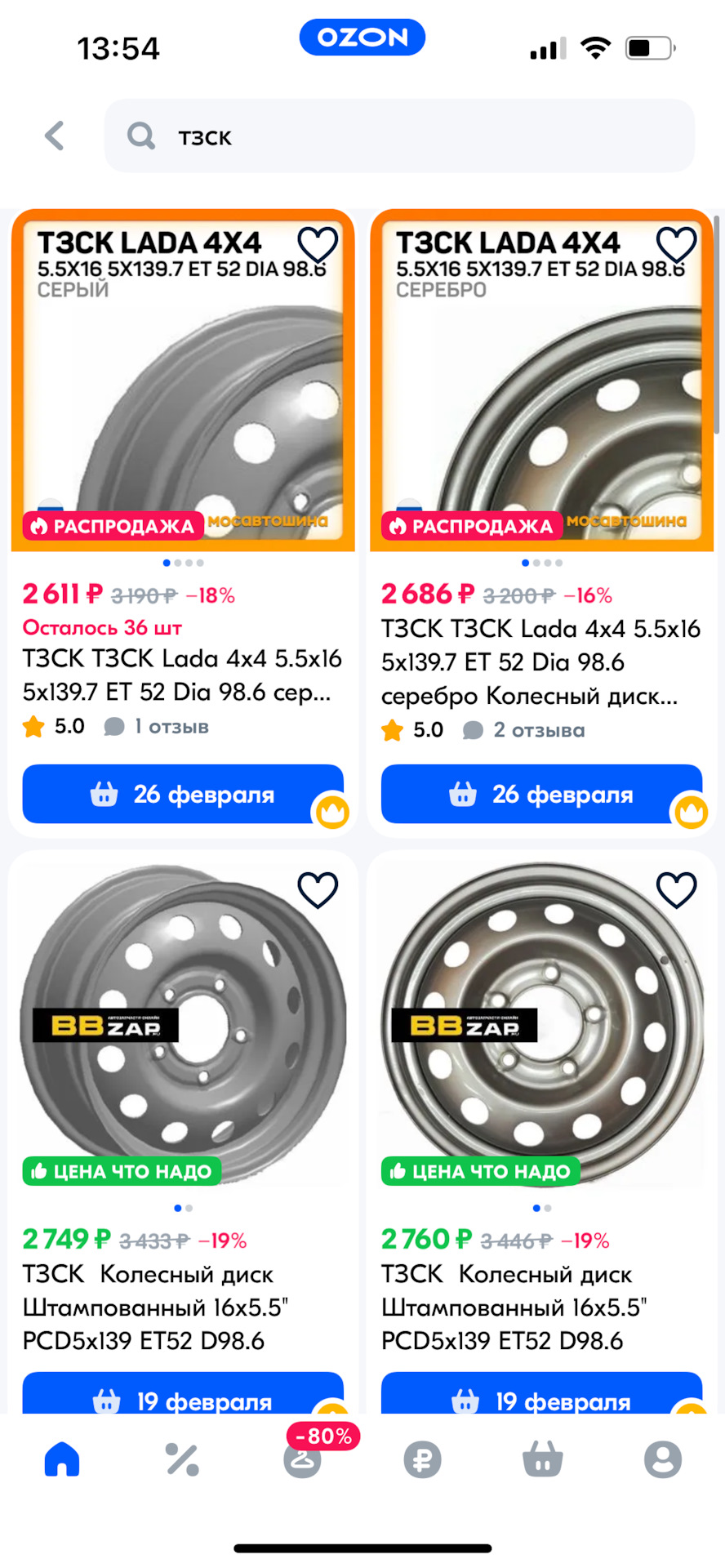Switch to the ruble finance tab
Viewport: 725px width, 1568px height.
coord(422,1459)
